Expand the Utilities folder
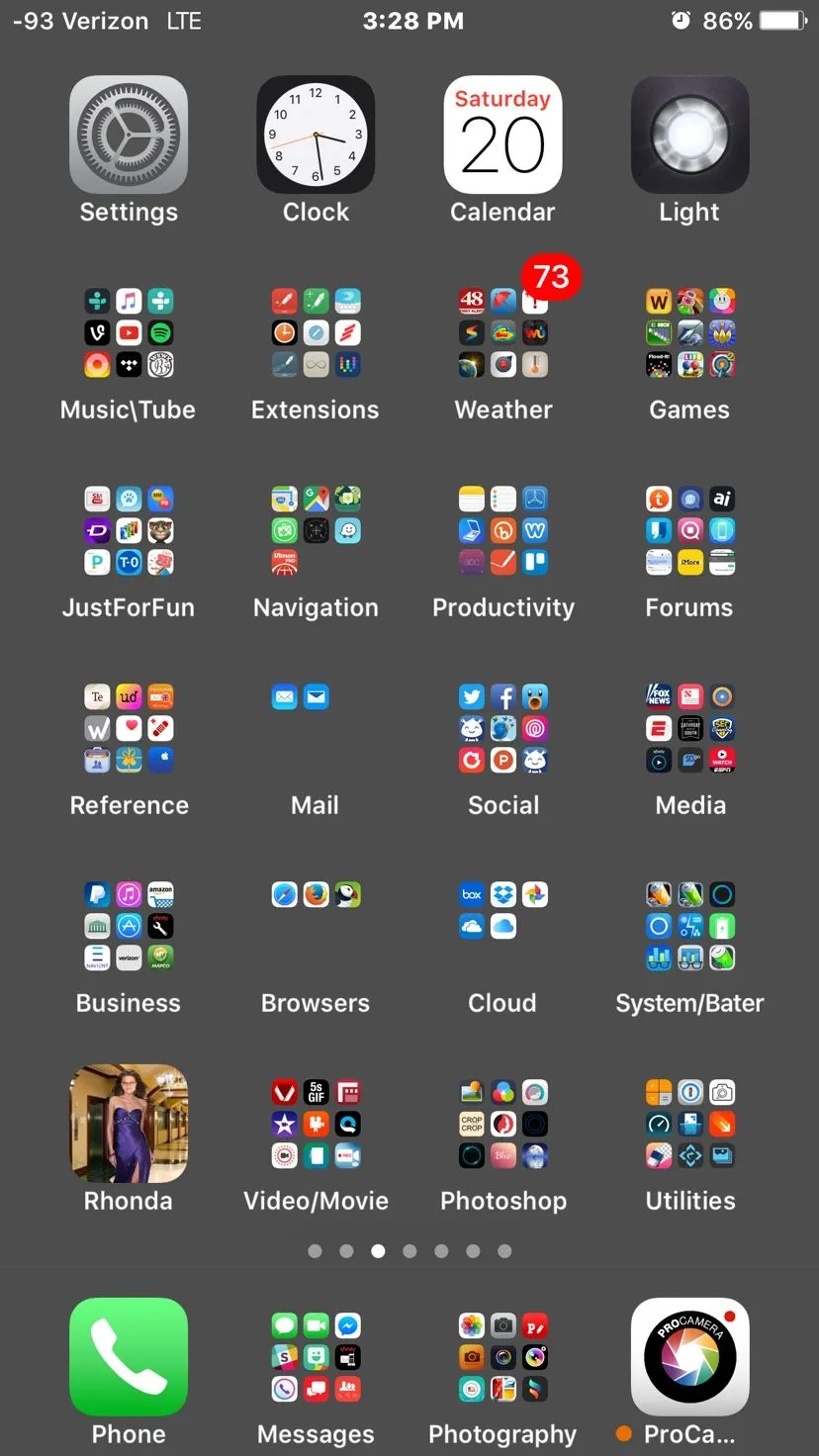 coord(689,1125)
